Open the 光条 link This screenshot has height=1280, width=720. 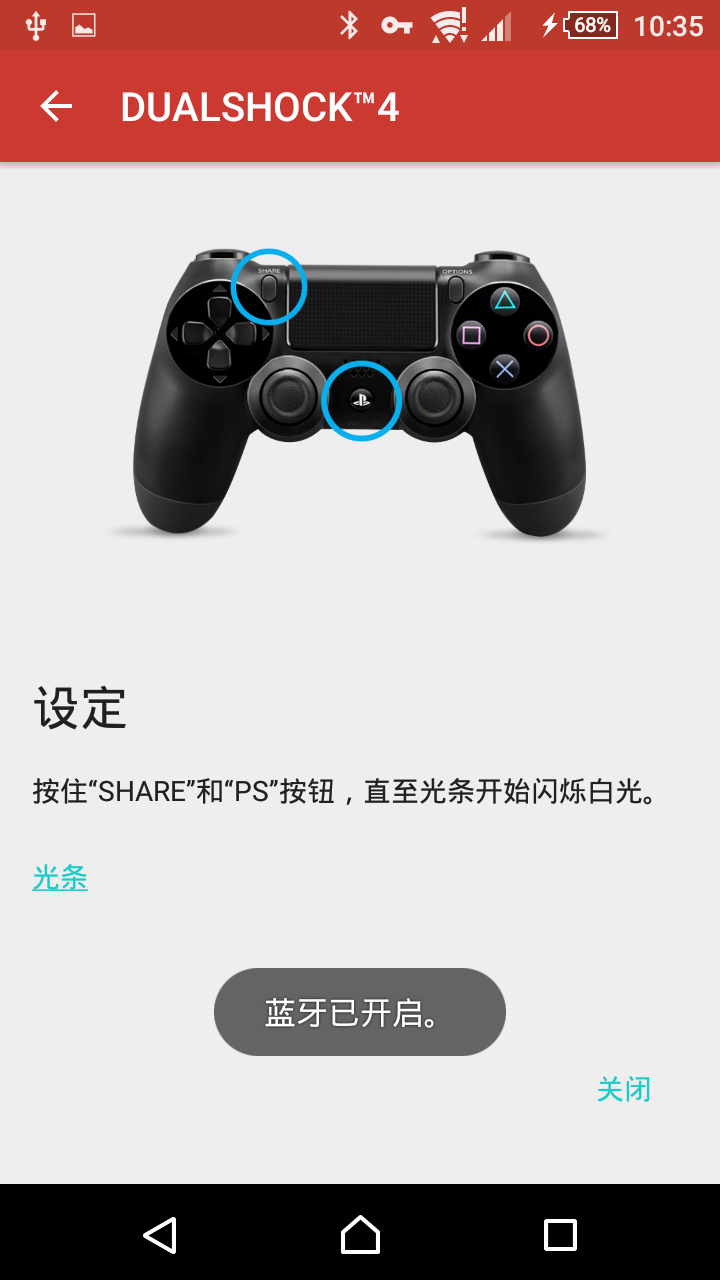(60, 878)
